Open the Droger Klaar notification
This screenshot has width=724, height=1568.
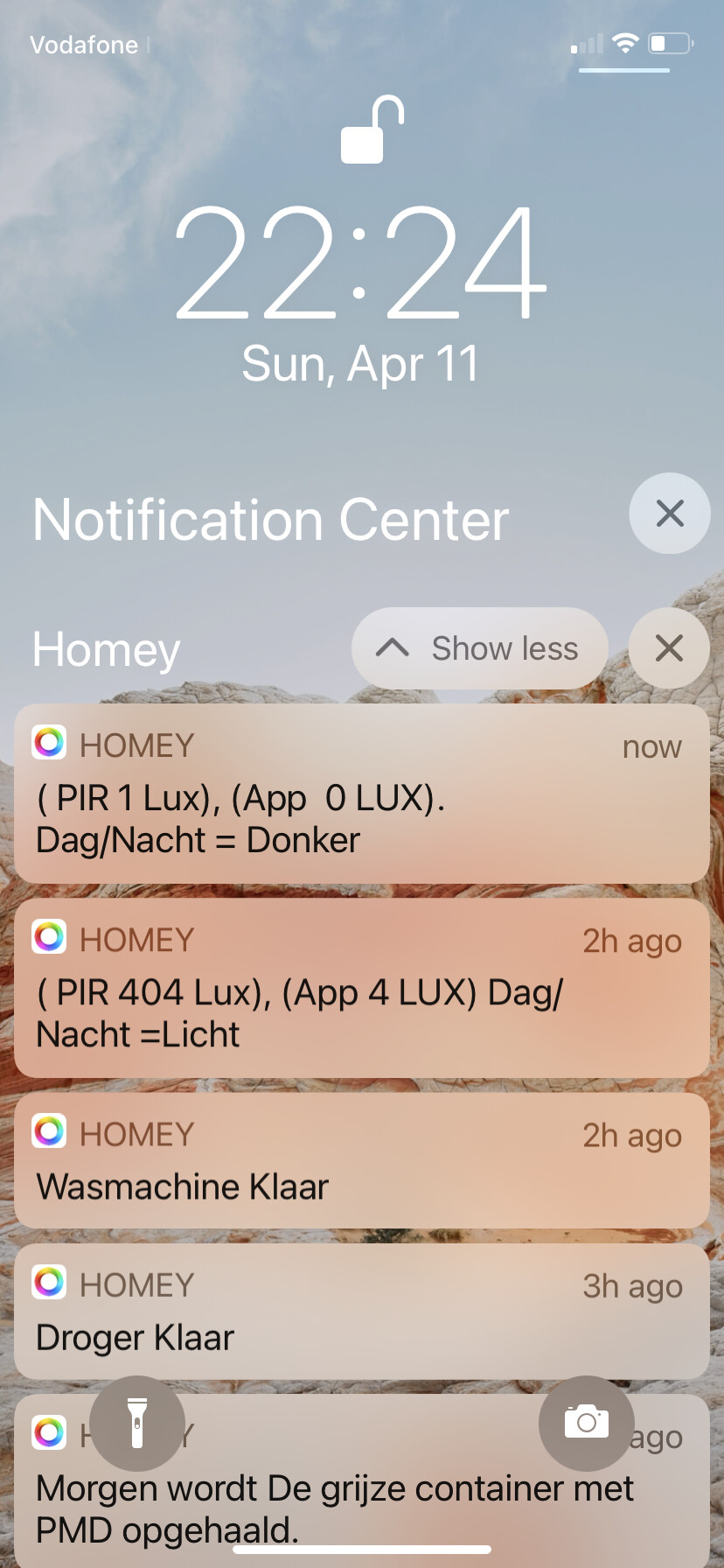[361, 1311]
